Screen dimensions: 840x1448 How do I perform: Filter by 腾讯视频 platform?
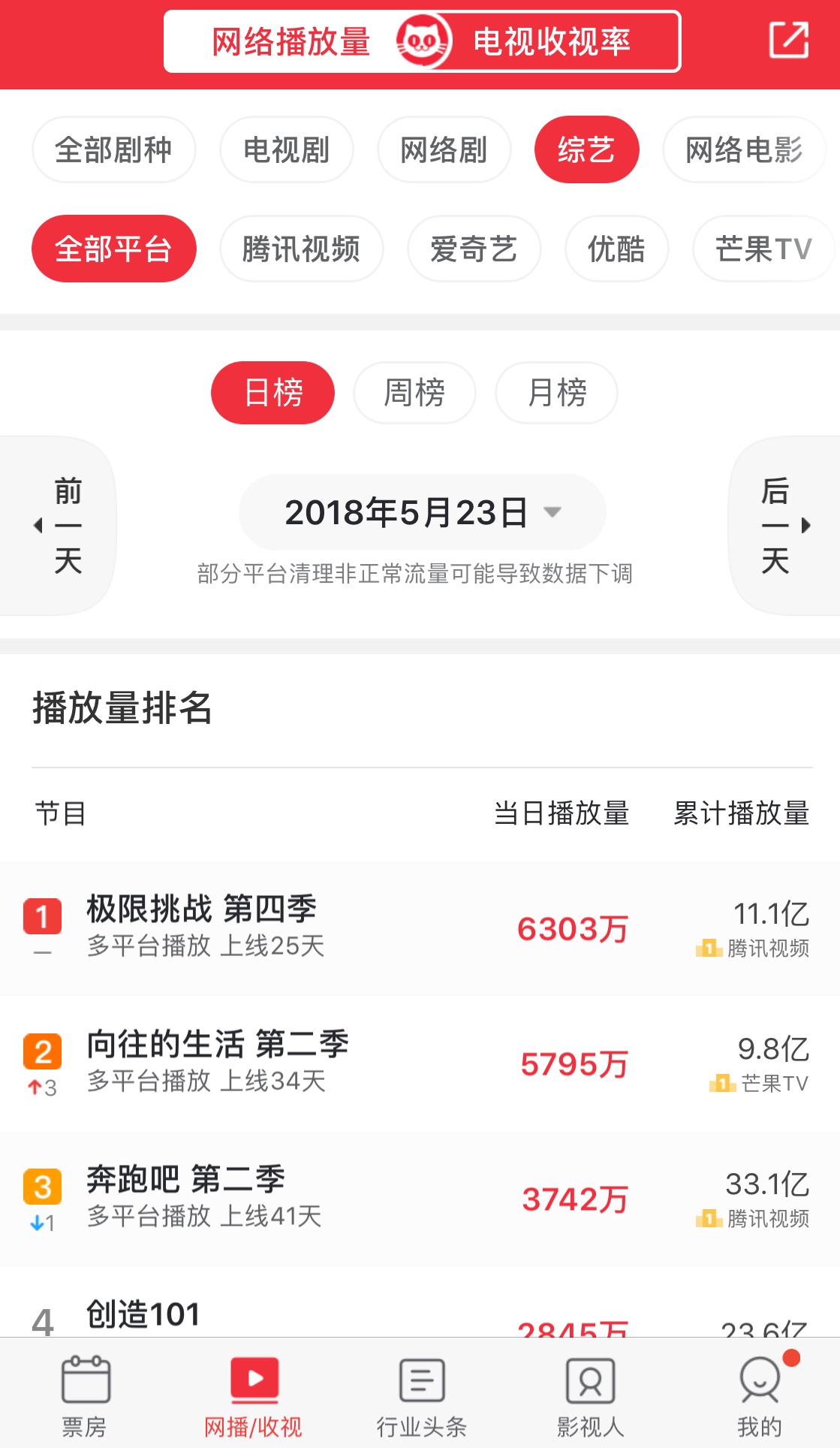(x=301, y=249)
